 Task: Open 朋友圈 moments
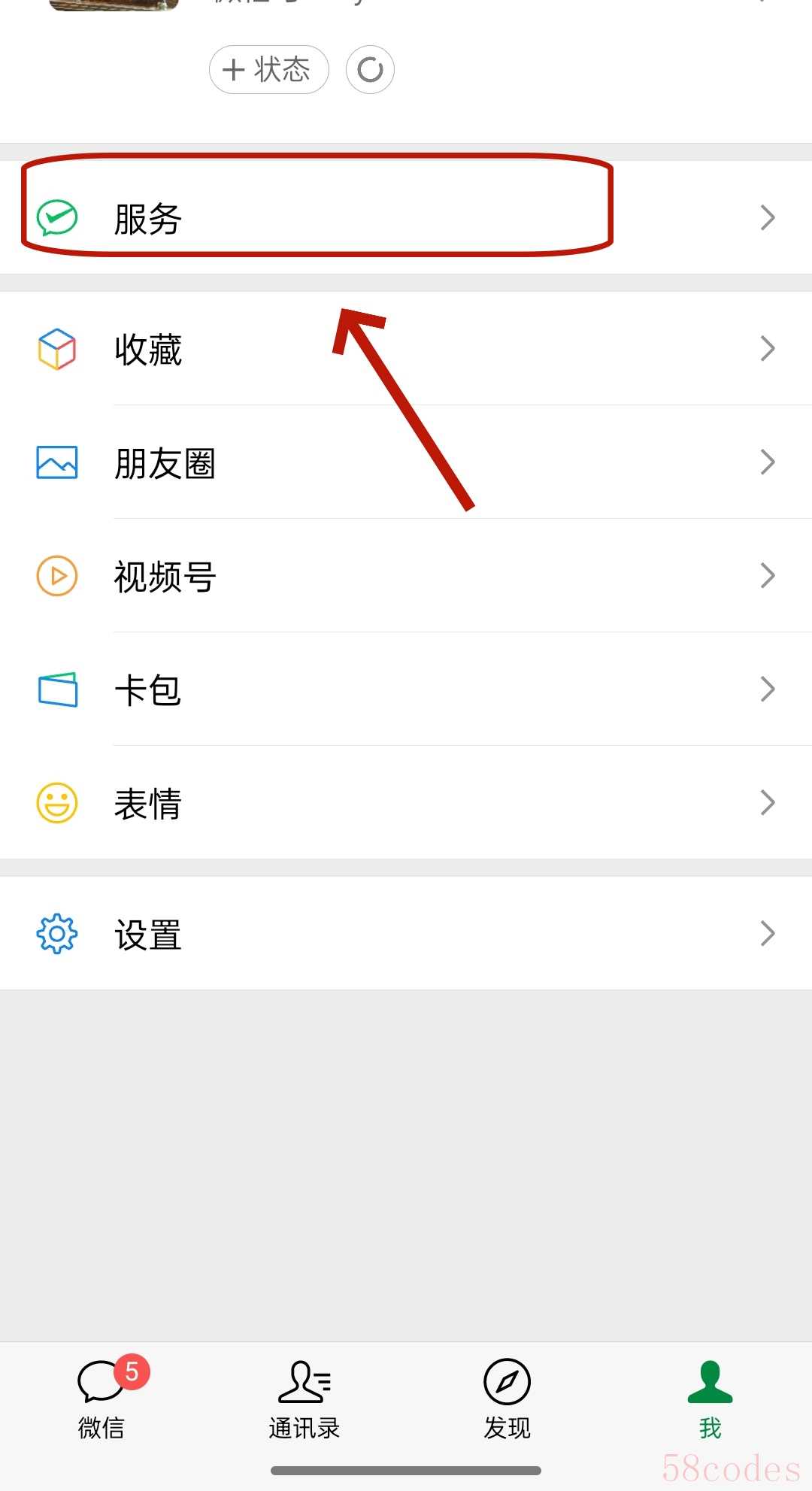(406, 462)
